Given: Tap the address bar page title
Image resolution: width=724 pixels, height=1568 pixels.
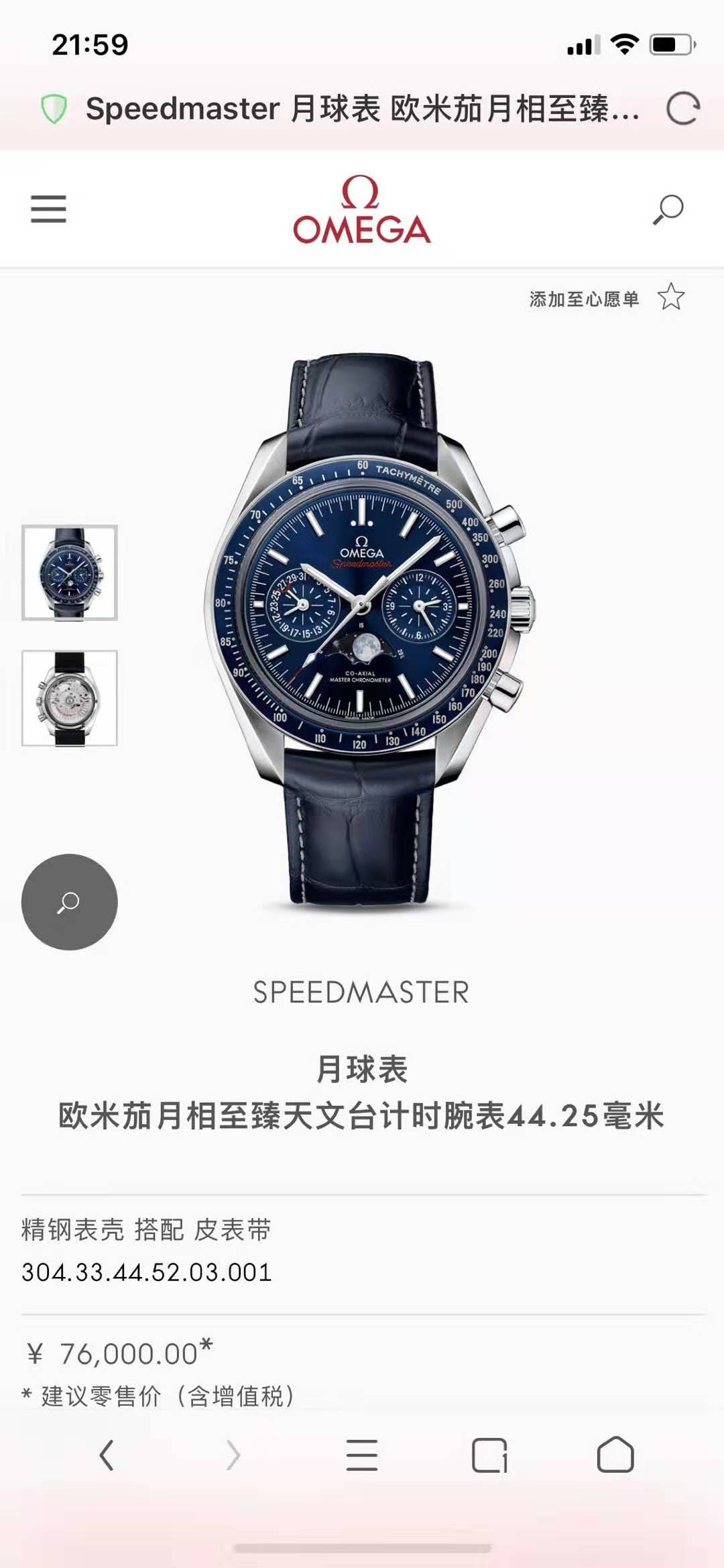Looking at the screenshot, I should pyautogui.click(x=362, y=109).
